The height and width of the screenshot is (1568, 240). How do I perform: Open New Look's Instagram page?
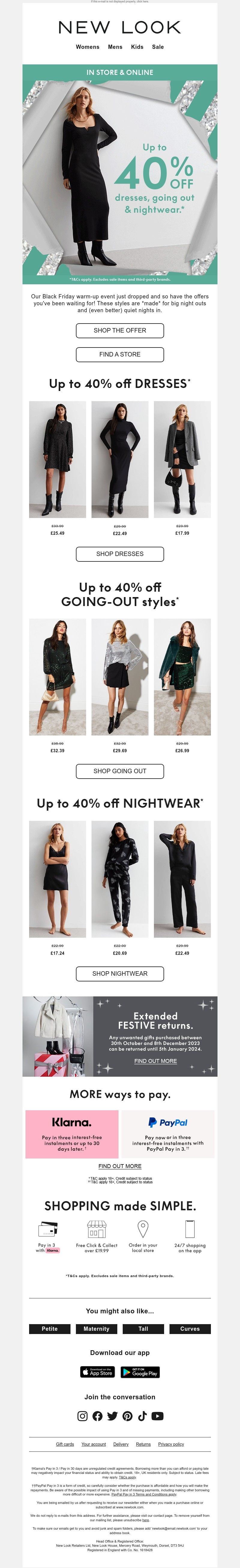83,1416
